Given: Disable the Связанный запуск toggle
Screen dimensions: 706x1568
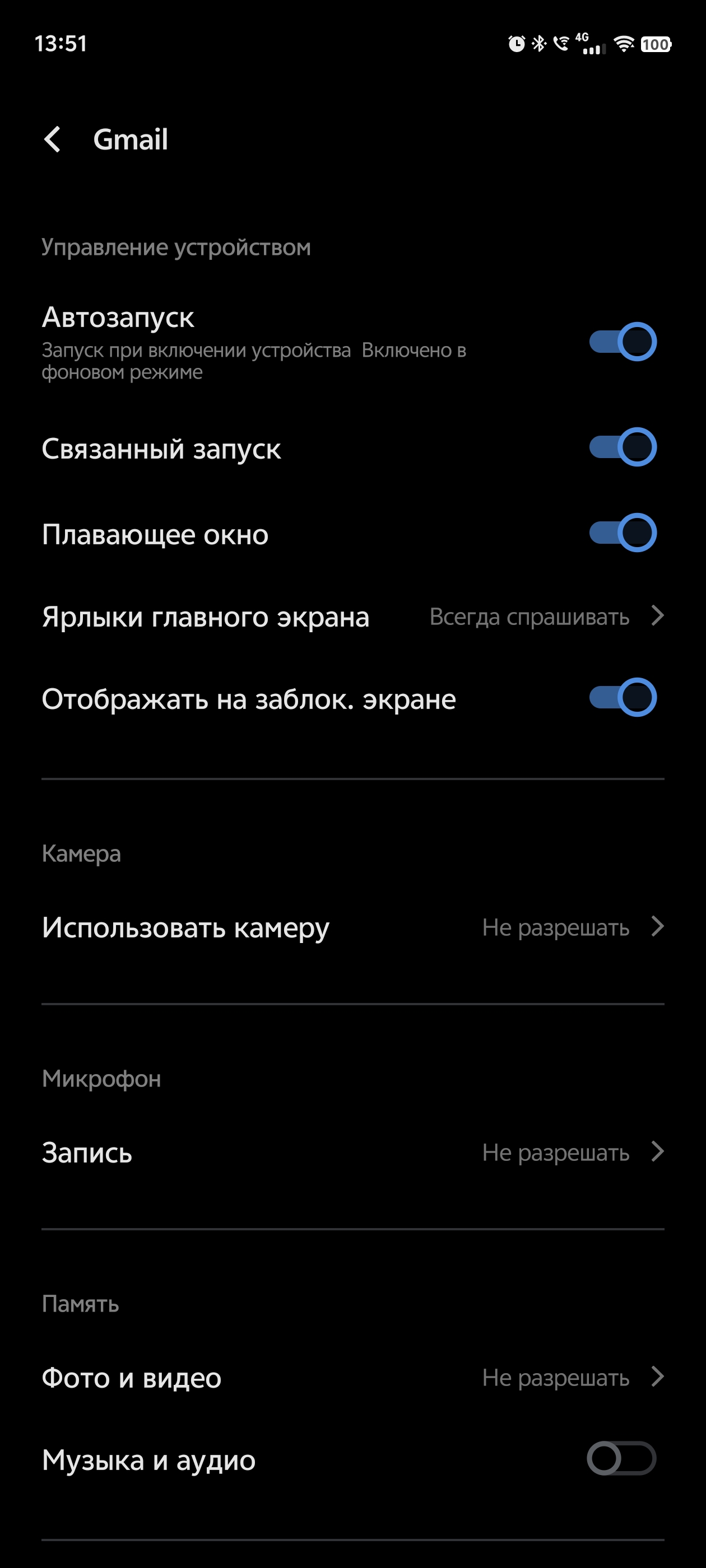Looking at the screenshot, I should 623,447.
